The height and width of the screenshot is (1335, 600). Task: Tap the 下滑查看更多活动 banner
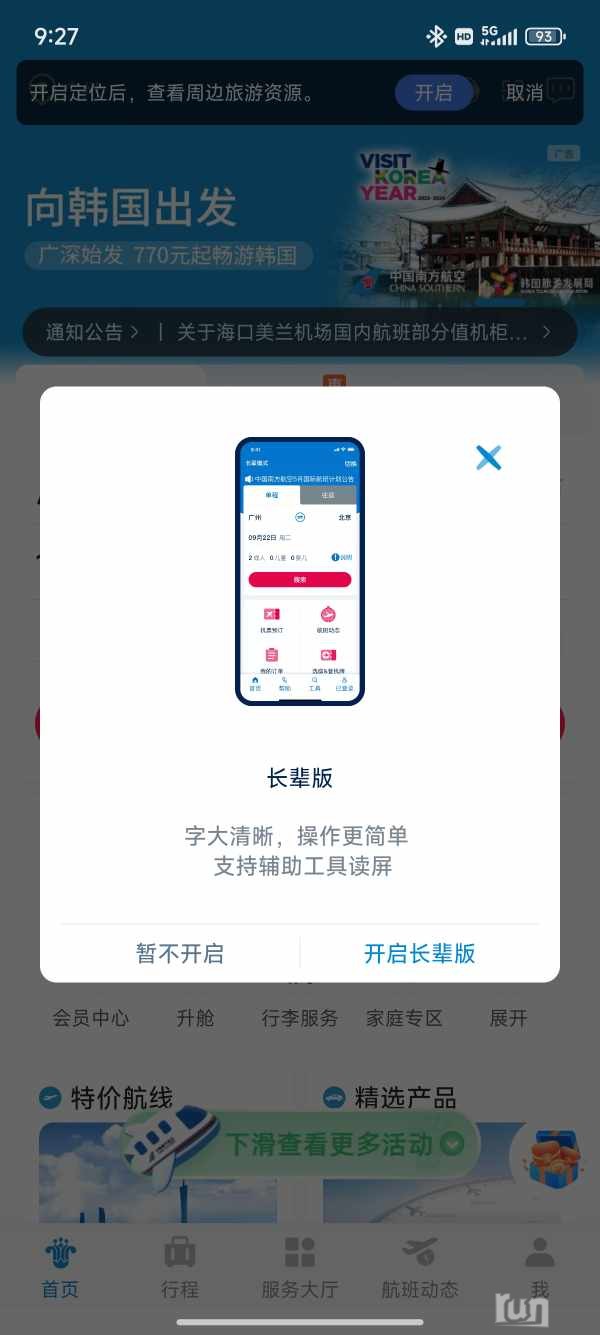click(330, 1144)
